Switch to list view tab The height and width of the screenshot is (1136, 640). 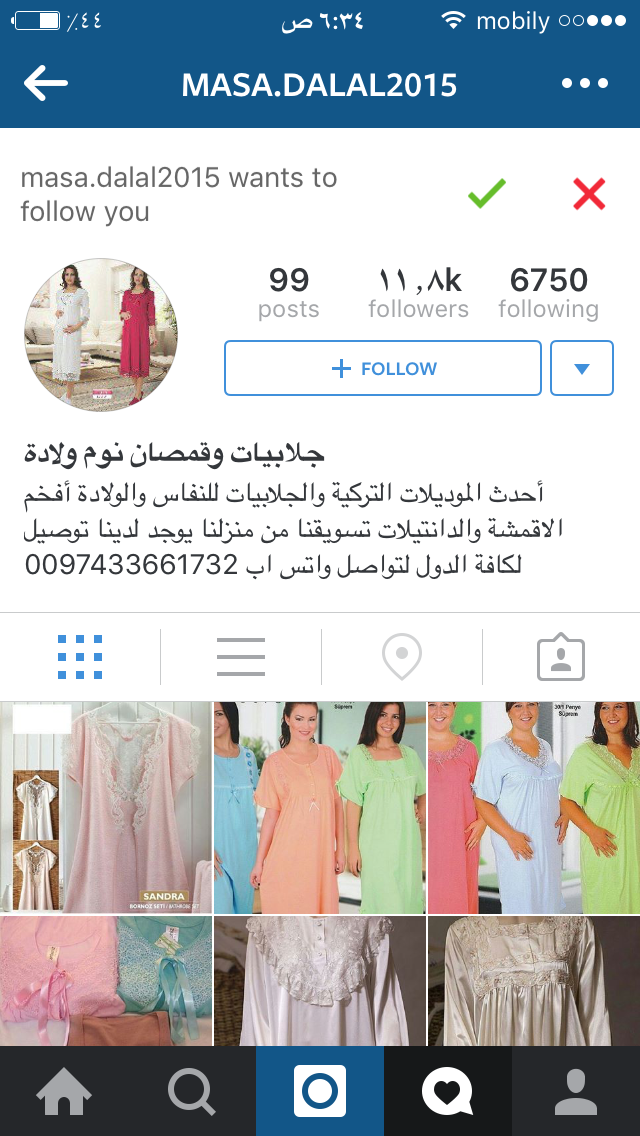pyautogui.click(x=240, y=658)
